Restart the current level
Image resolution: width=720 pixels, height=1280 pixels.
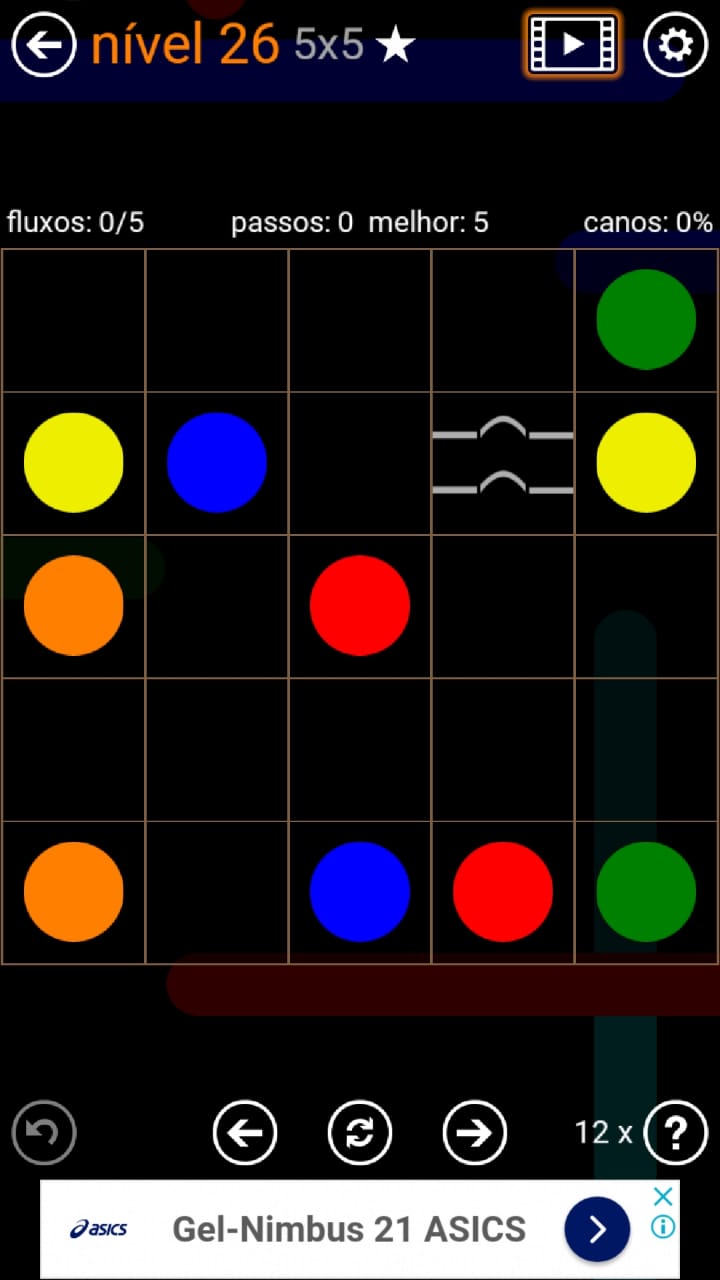[360, 1132]
